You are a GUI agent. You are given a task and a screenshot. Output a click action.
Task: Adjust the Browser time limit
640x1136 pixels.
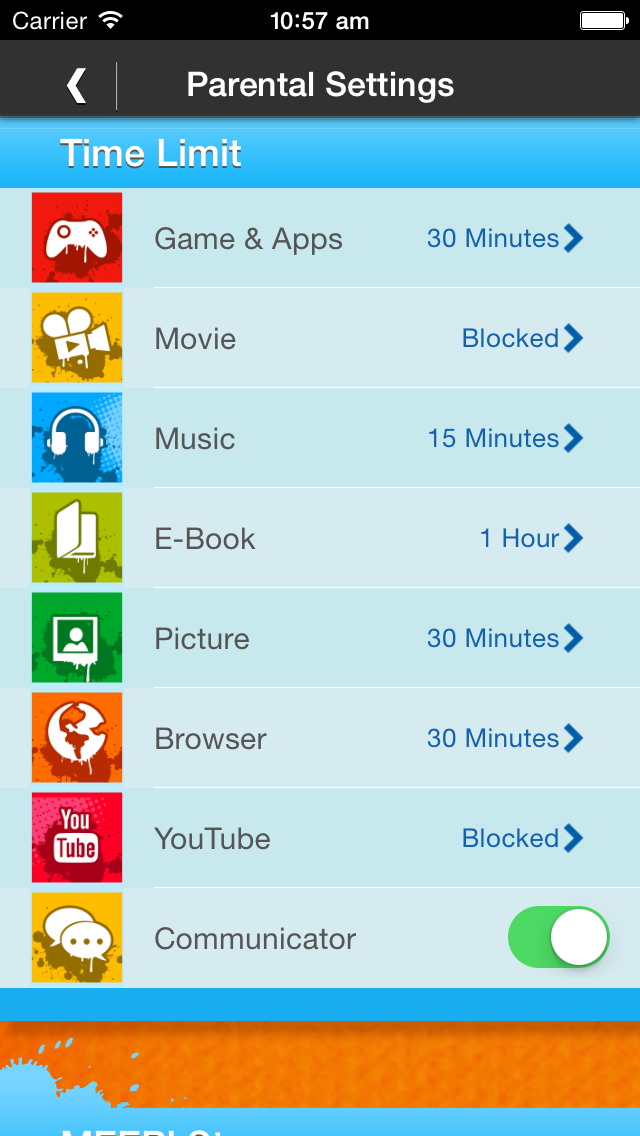(x=504, y=739)
